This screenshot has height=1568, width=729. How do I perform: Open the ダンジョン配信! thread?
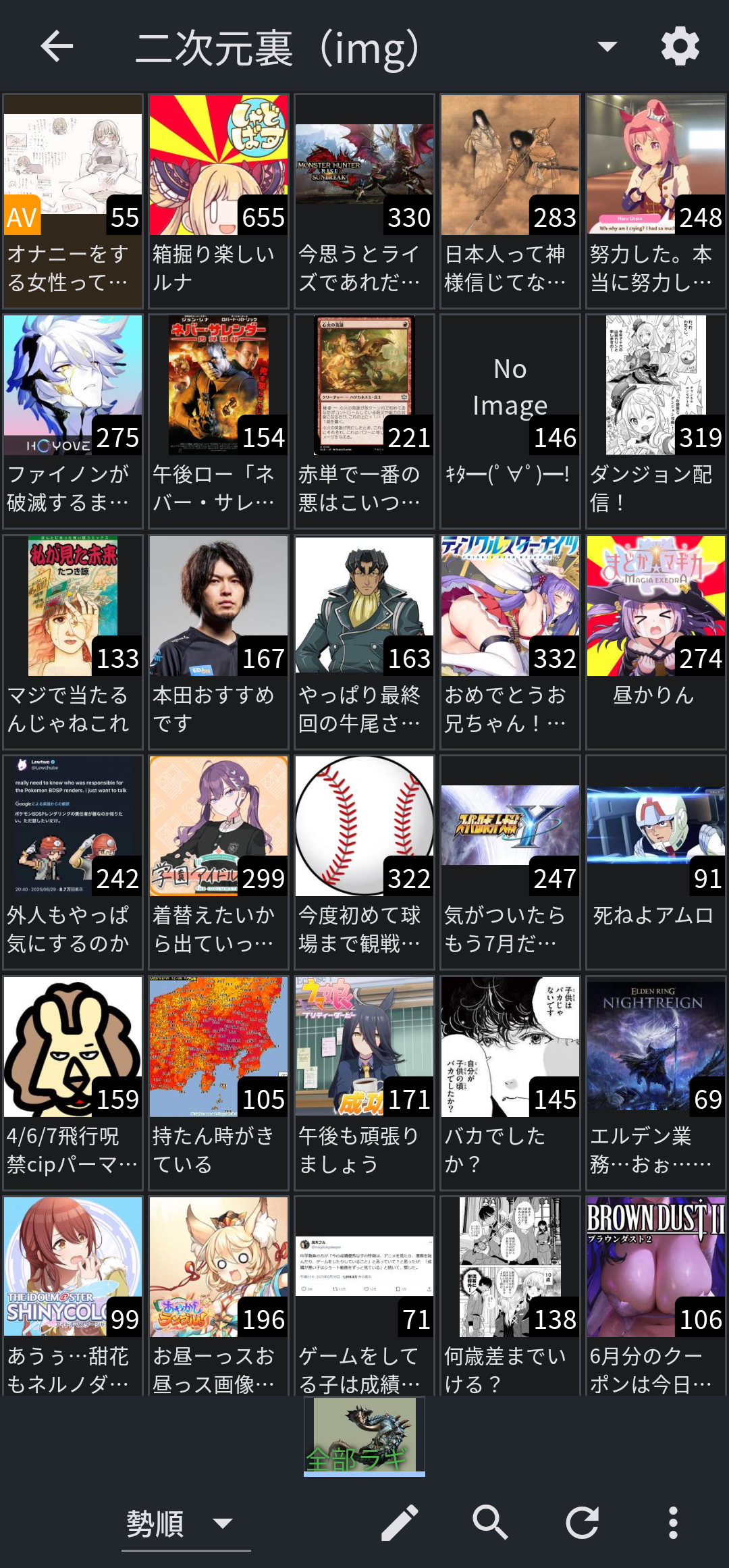click(656, 421)
